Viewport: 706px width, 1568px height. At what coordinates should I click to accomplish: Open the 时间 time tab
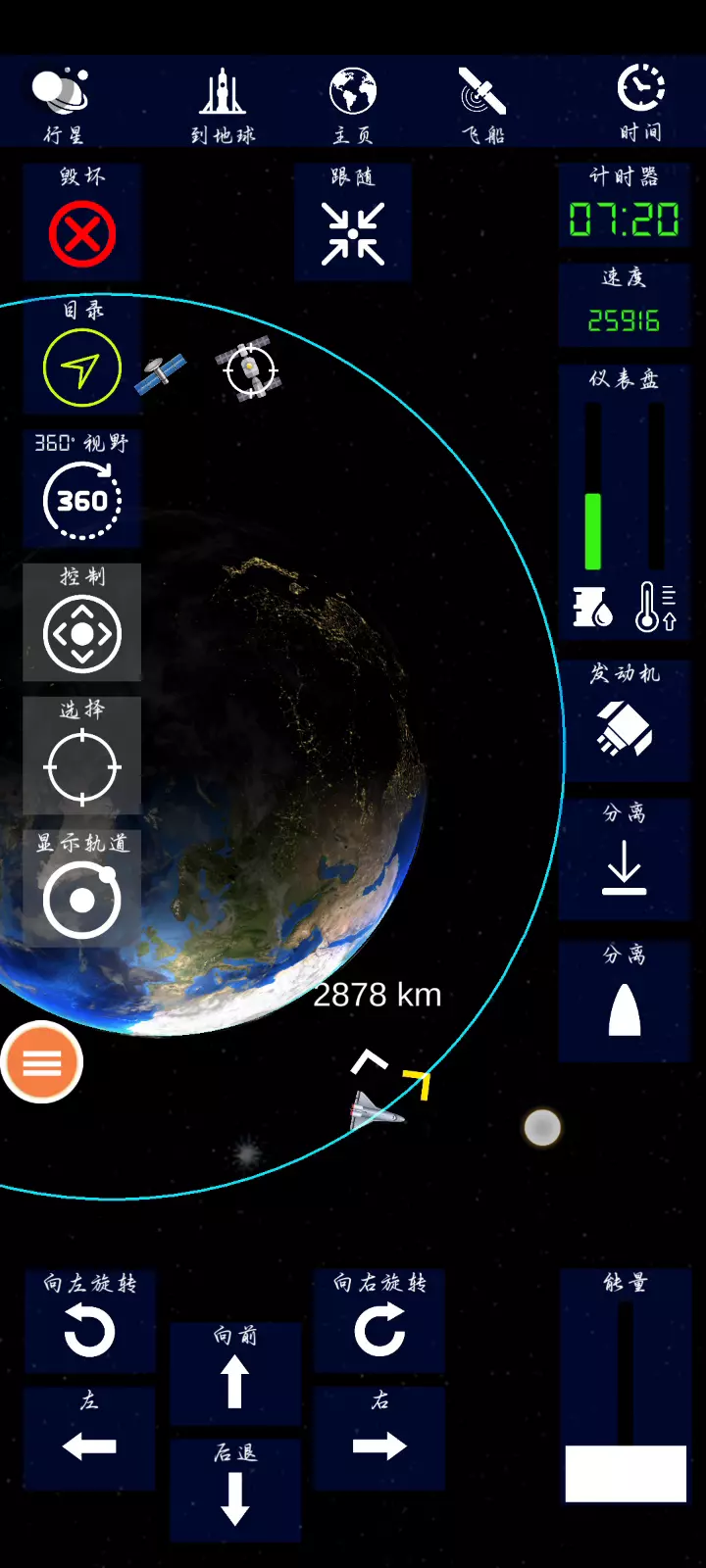click(x=641, y=103)
